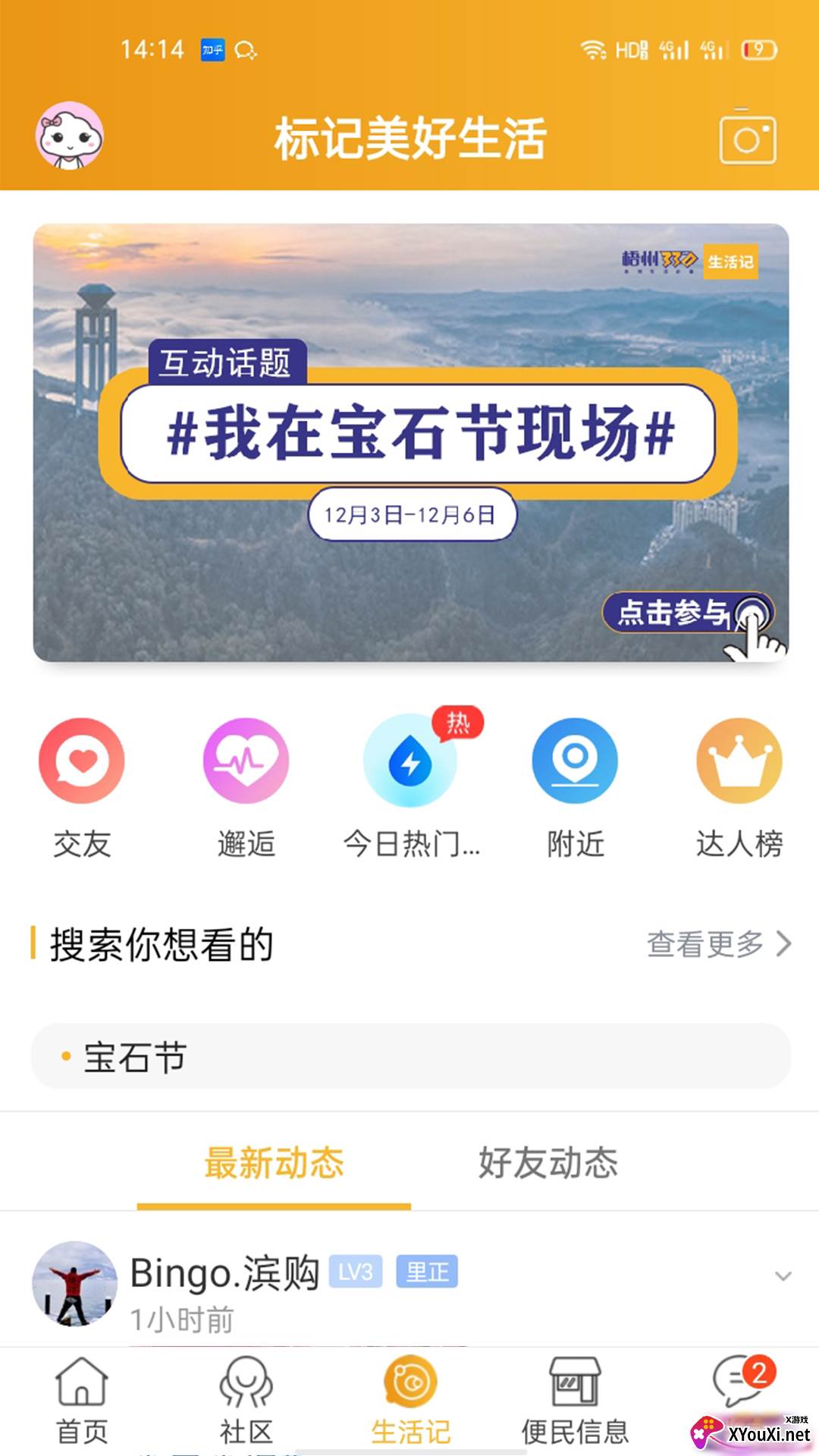Open the 邂逅 shortcut
This screenshot has height=1456, width=819.
point(246,789)
